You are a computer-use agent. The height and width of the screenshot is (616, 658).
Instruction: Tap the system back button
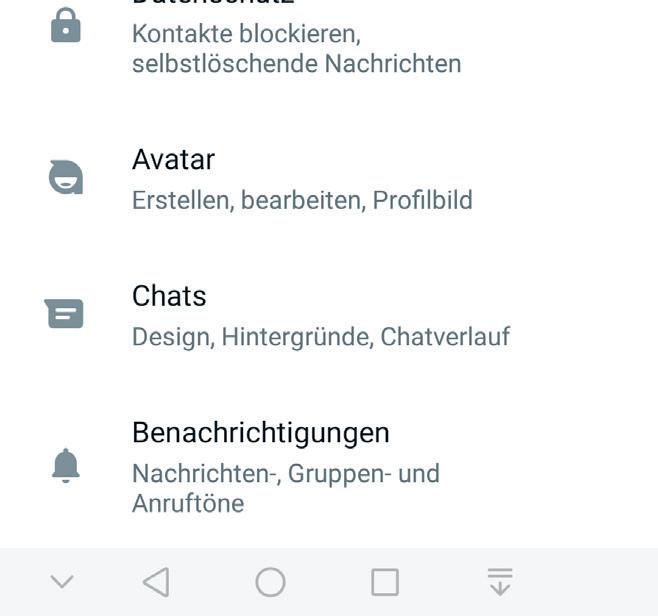pos(156,582)
